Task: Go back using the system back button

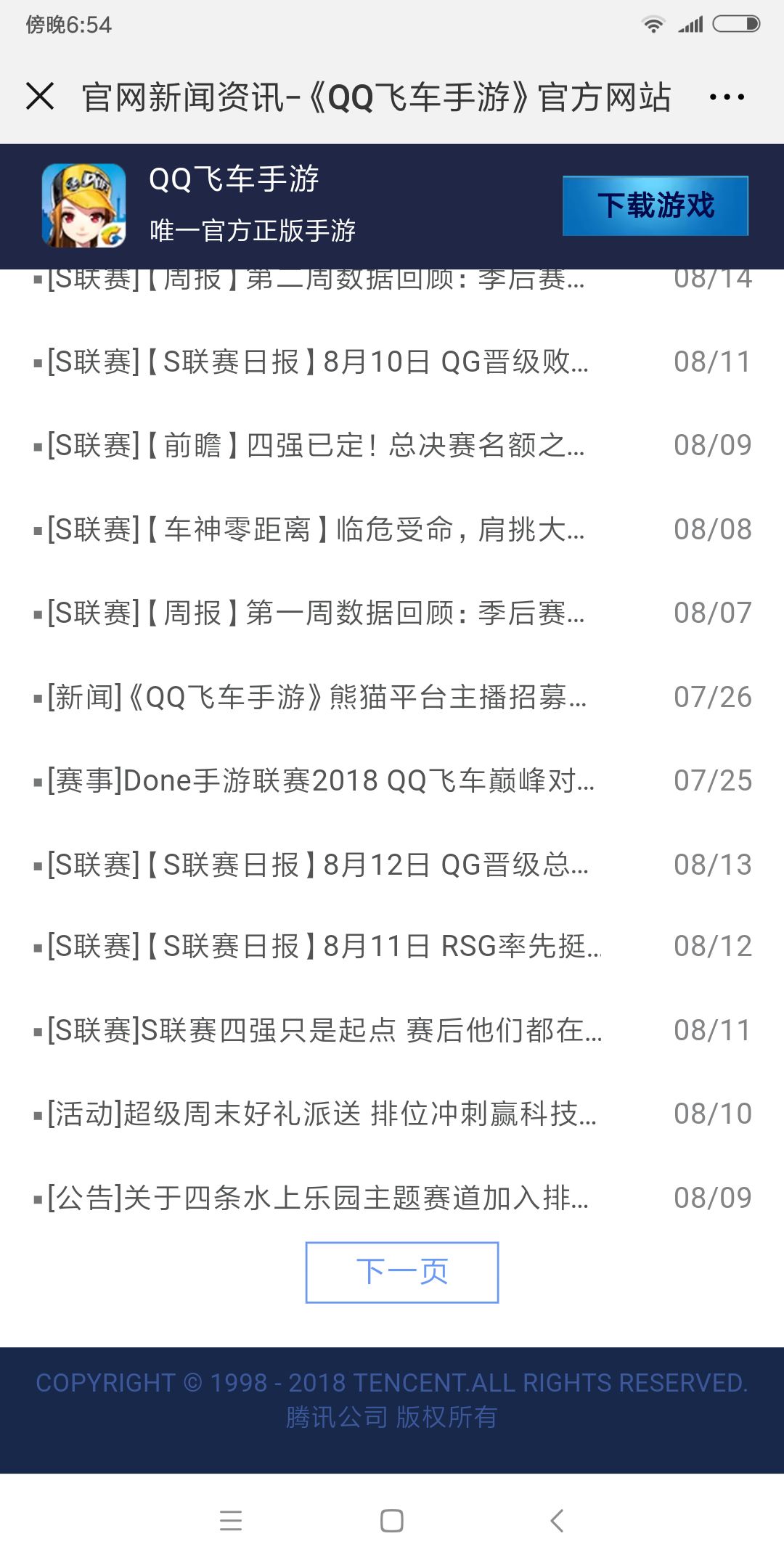Action: click(557, 1520)
